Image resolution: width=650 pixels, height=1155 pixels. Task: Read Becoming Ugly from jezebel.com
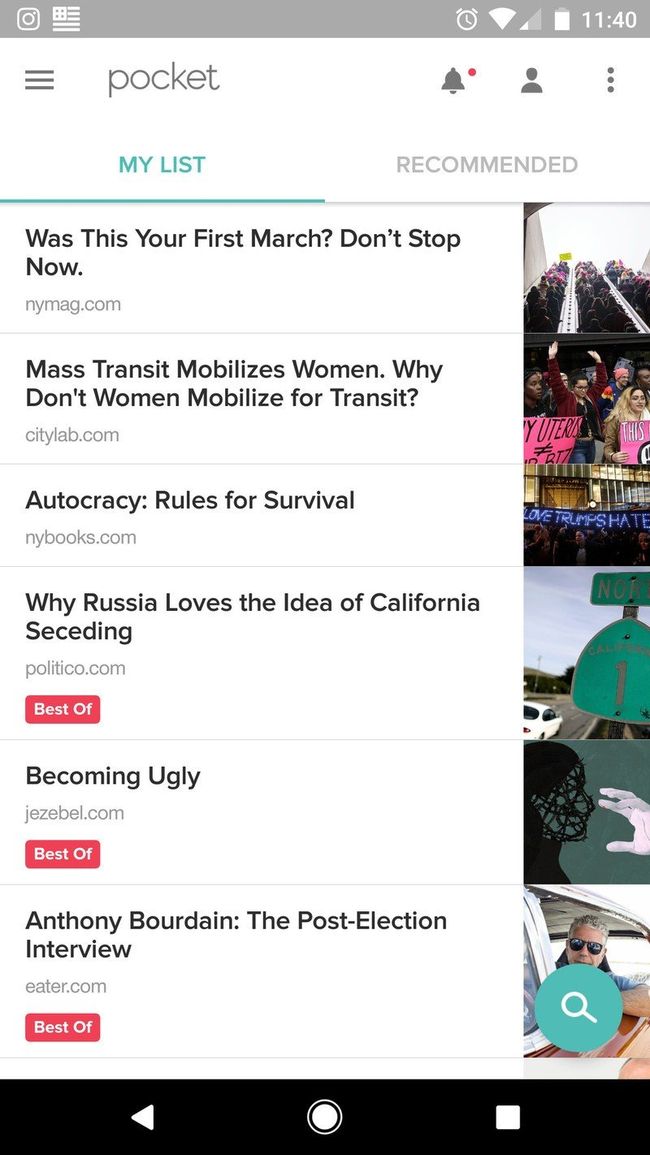113,776
